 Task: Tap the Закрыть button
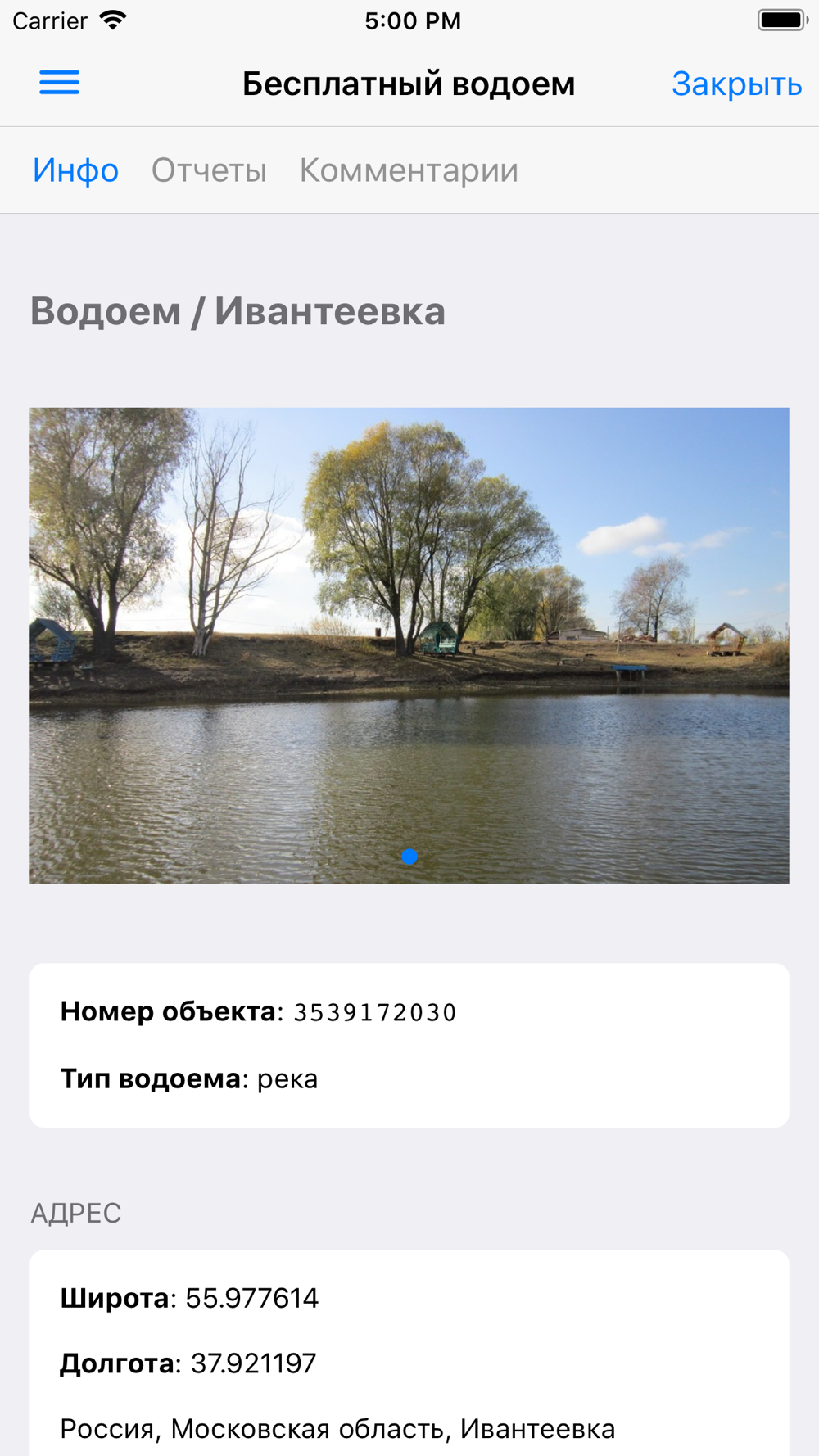click(735, 84)
